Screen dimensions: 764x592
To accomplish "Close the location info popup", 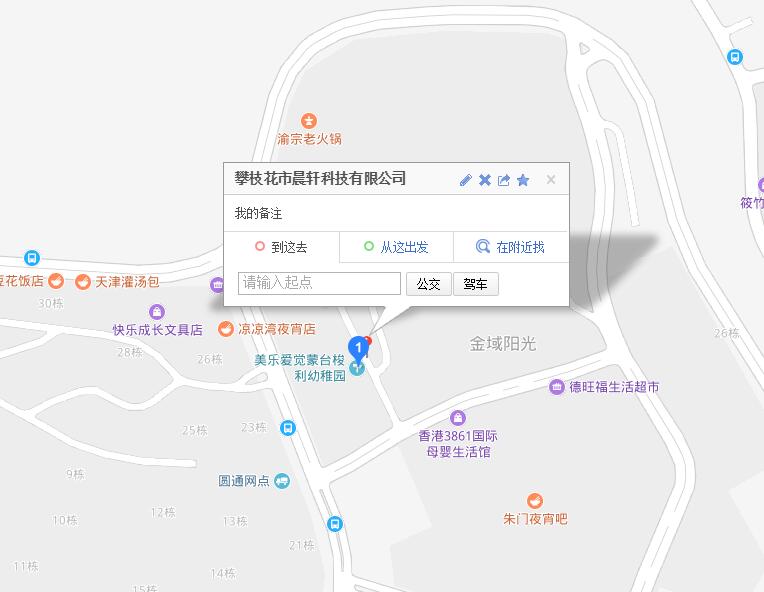I will [x=551, y=180].
